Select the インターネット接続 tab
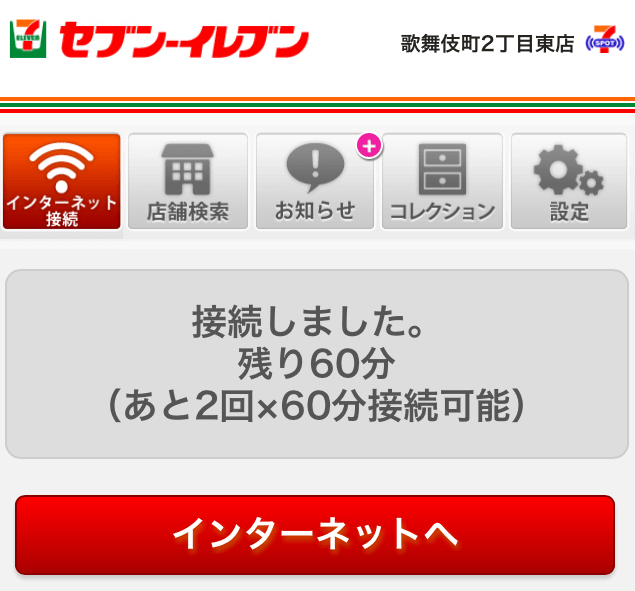The height and width of the screenshot is (591, 635). coord(62,182)
